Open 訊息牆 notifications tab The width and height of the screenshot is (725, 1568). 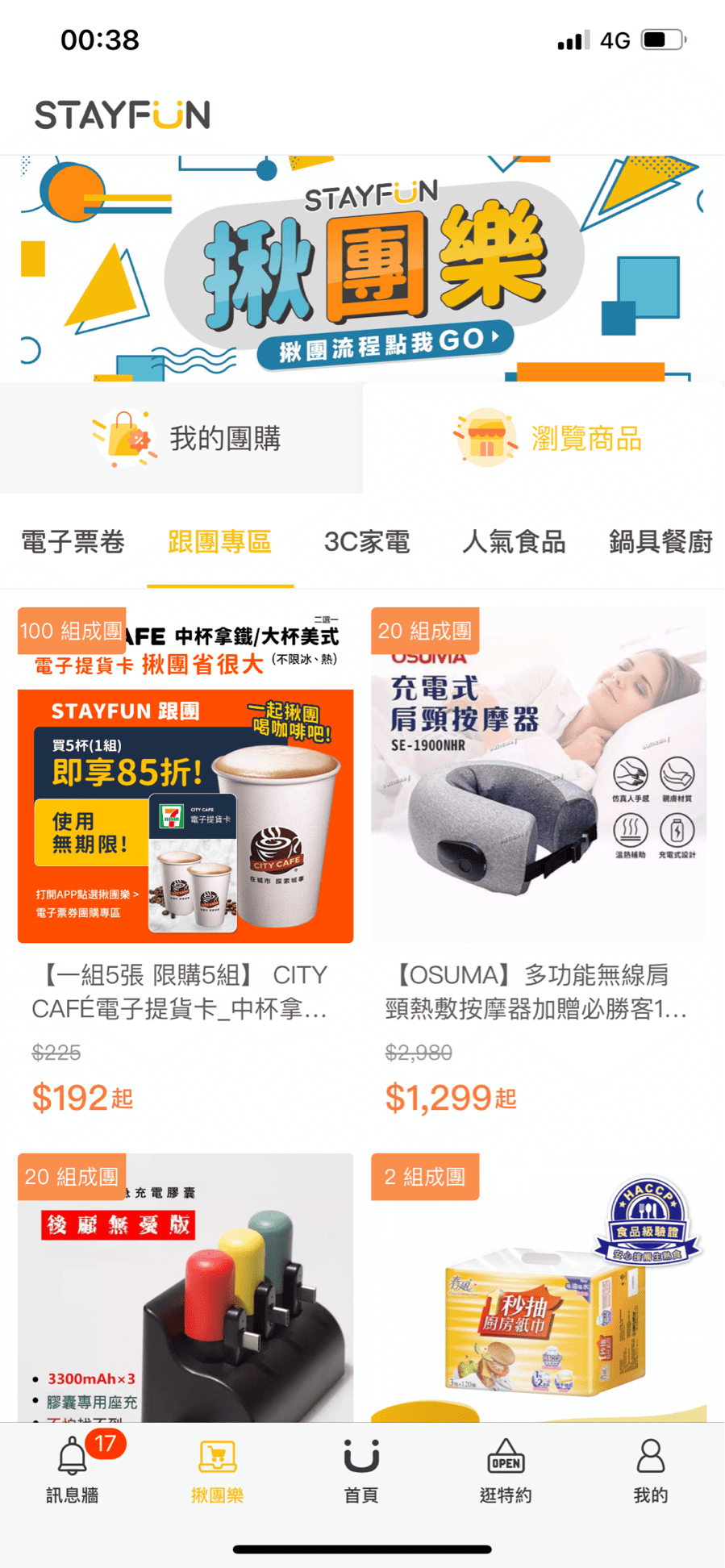(73, 1470)
